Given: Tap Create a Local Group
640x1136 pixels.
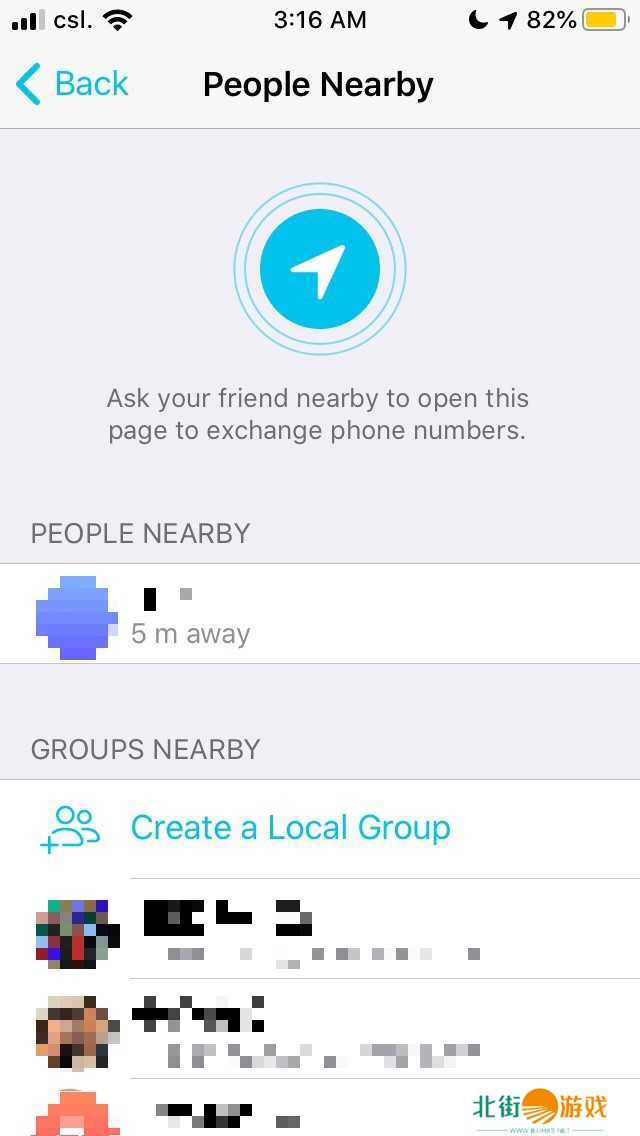Looking at the screenshot, I should [x=290, y=828].
